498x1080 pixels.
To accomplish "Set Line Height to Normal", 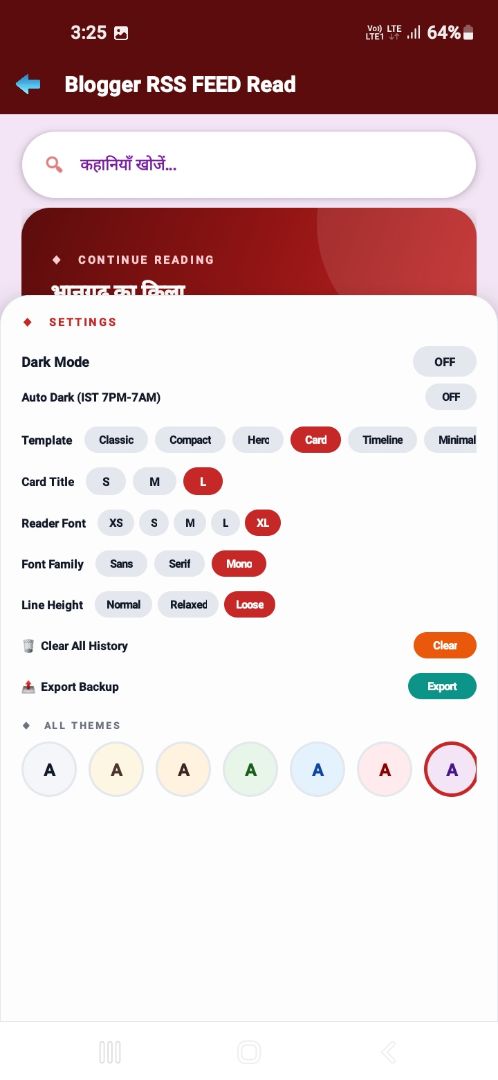I will point(123,604).
